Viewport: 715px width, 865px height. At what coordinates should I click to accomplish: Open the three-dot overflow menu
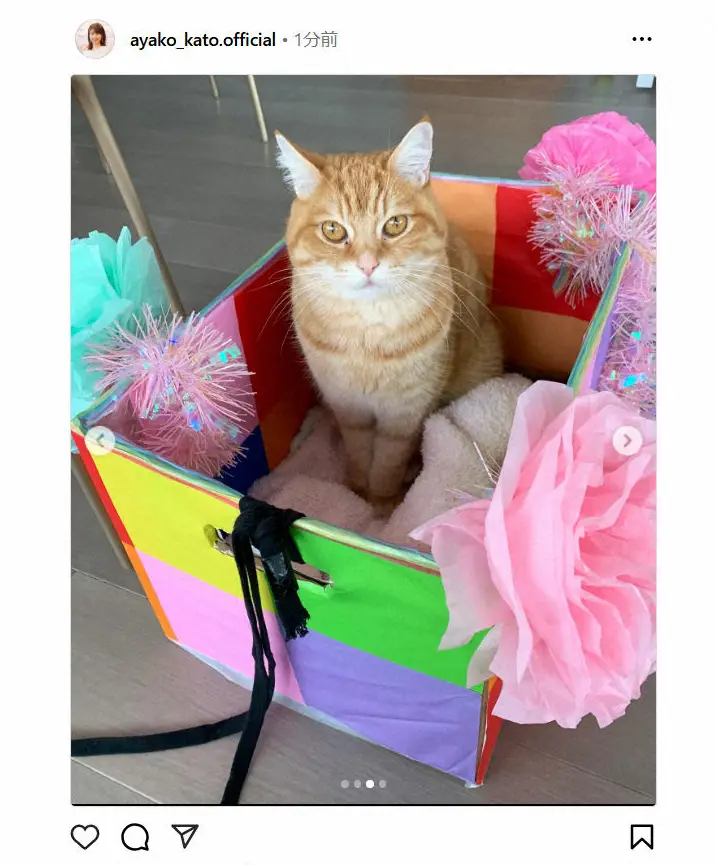[641, 40]
